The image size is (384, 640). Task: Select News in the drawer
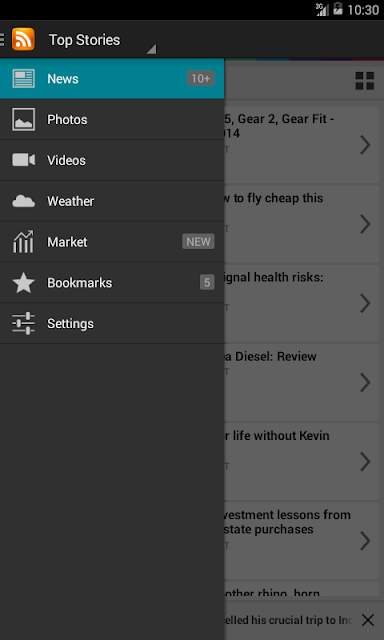point(112,78)
